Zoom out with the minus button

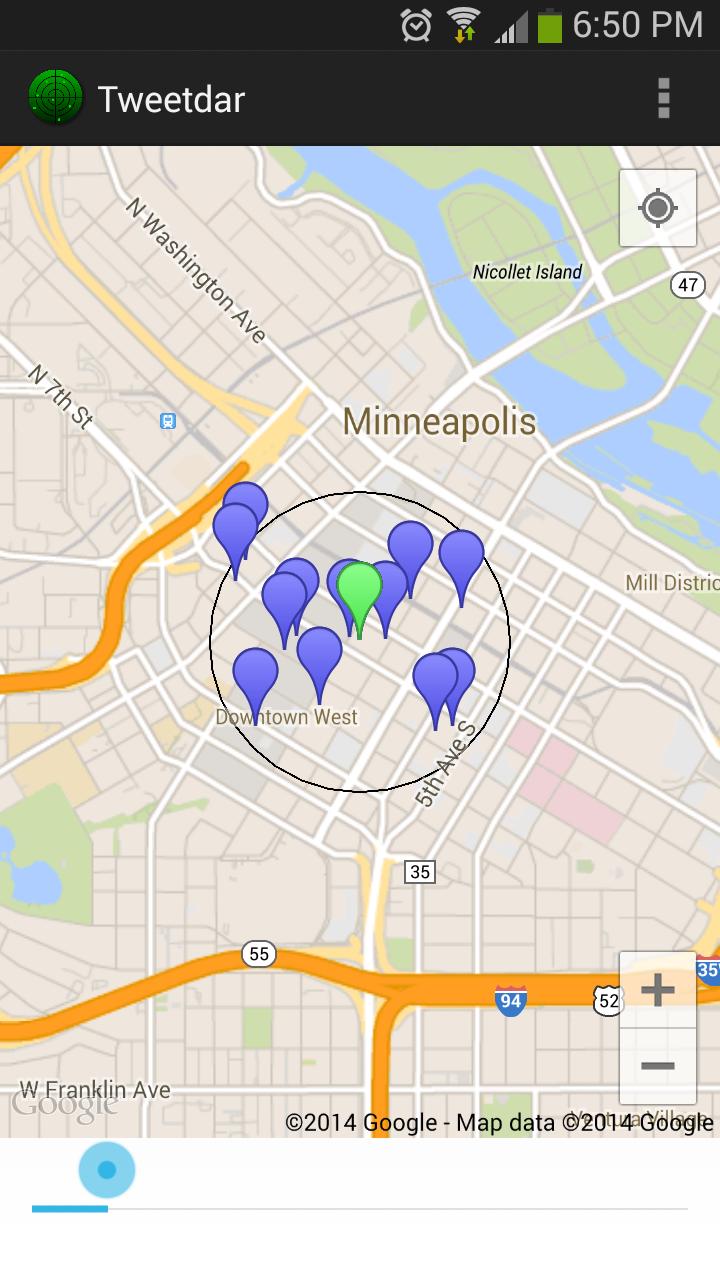click(658, 1066)
